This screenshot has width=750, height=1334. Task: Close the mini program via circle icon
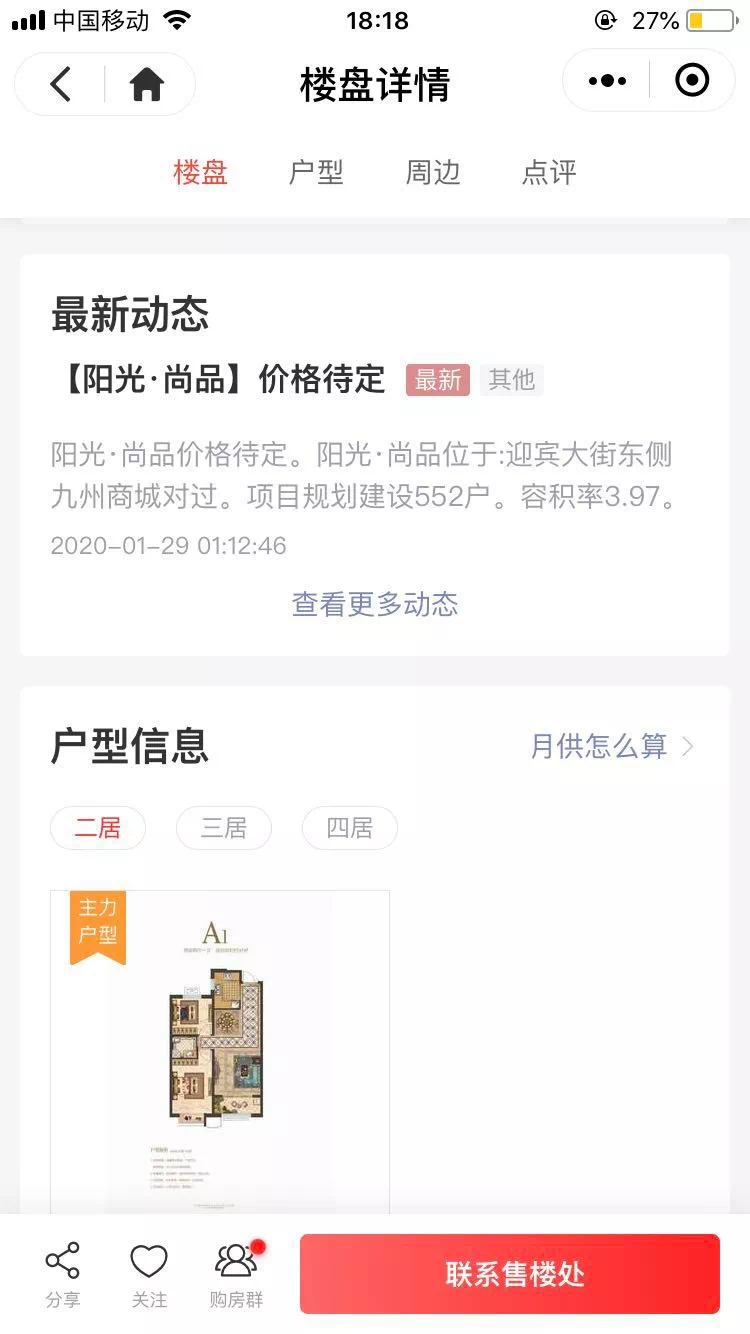point(692,81)
